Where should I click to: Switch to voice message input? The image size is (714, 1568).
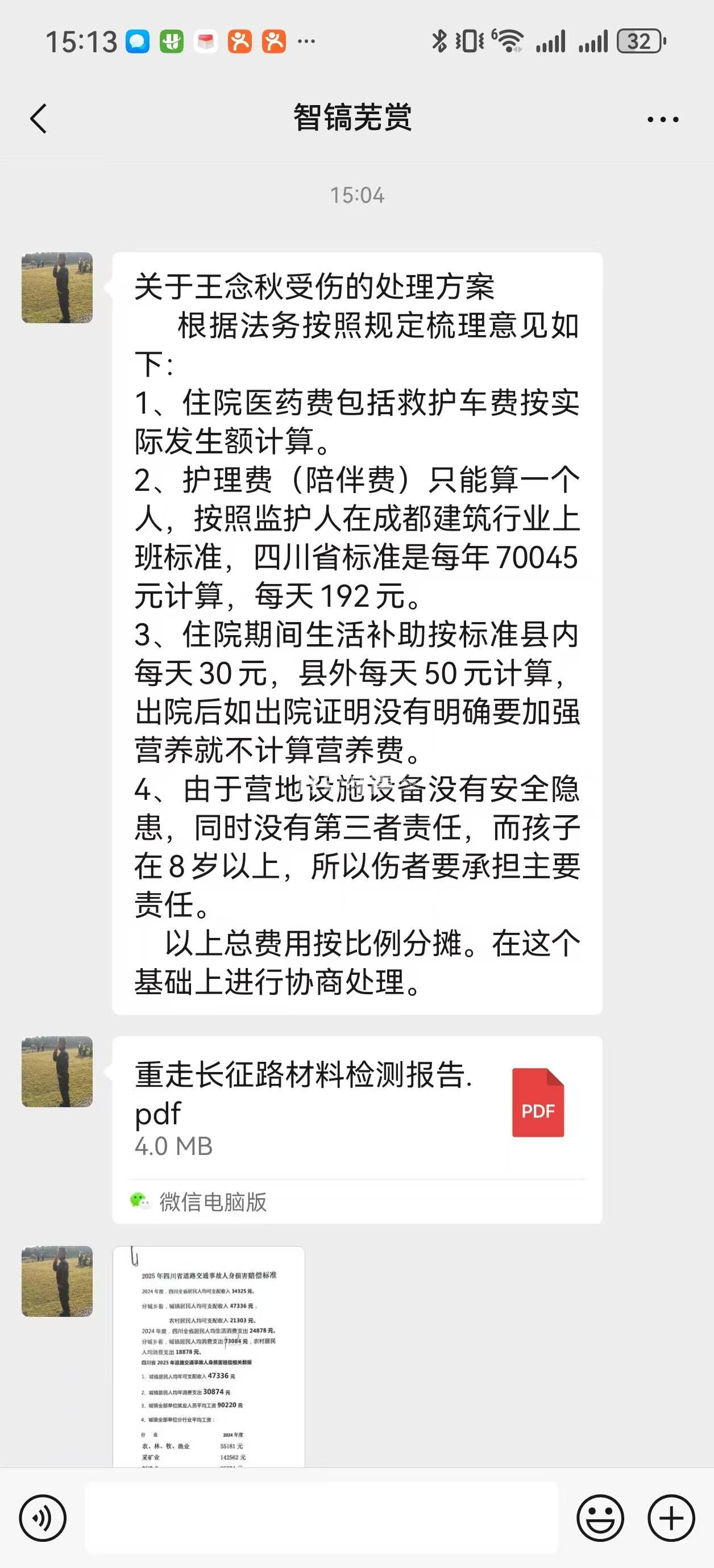point(43,1518)
